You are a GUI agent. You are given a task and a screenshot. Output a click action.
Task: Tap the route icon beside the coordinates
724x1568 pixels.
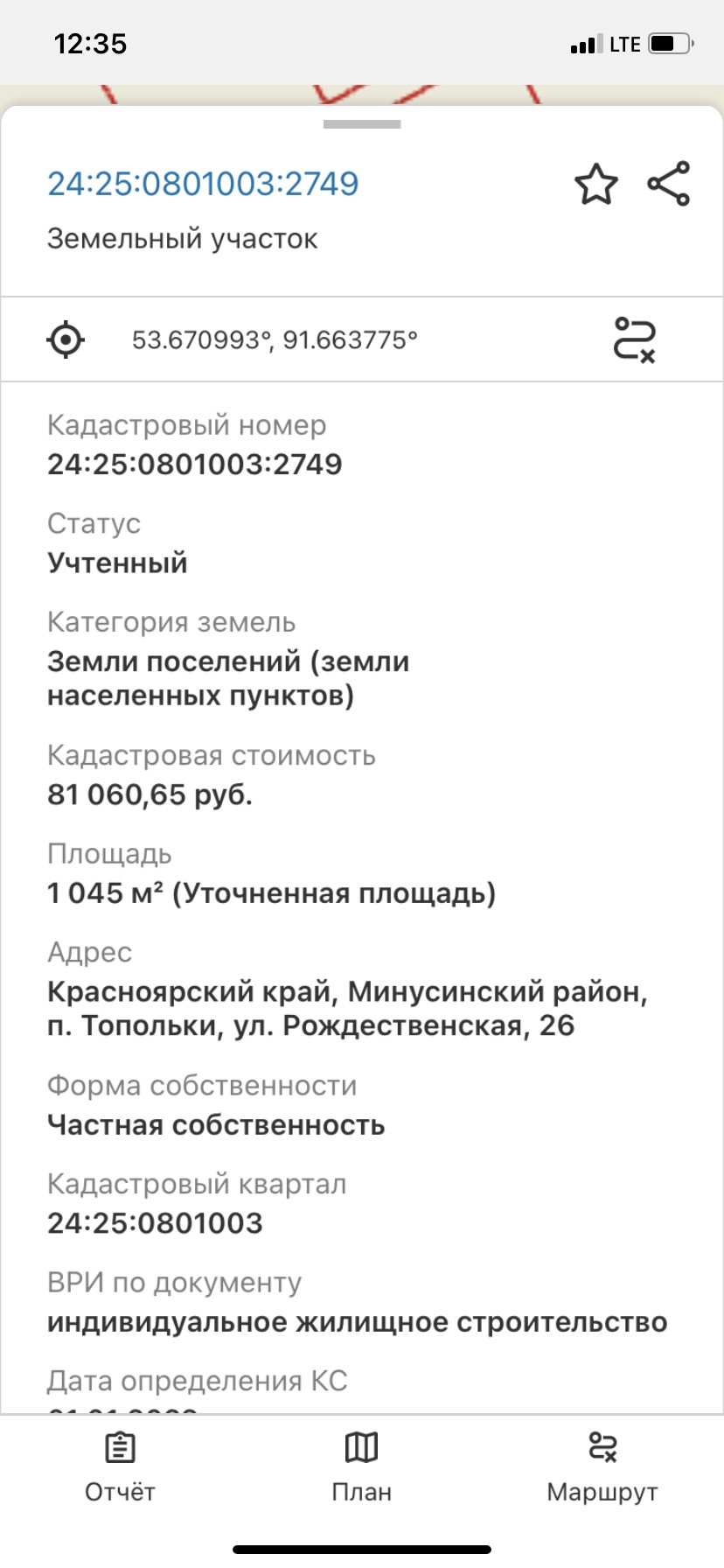point(635,339)
